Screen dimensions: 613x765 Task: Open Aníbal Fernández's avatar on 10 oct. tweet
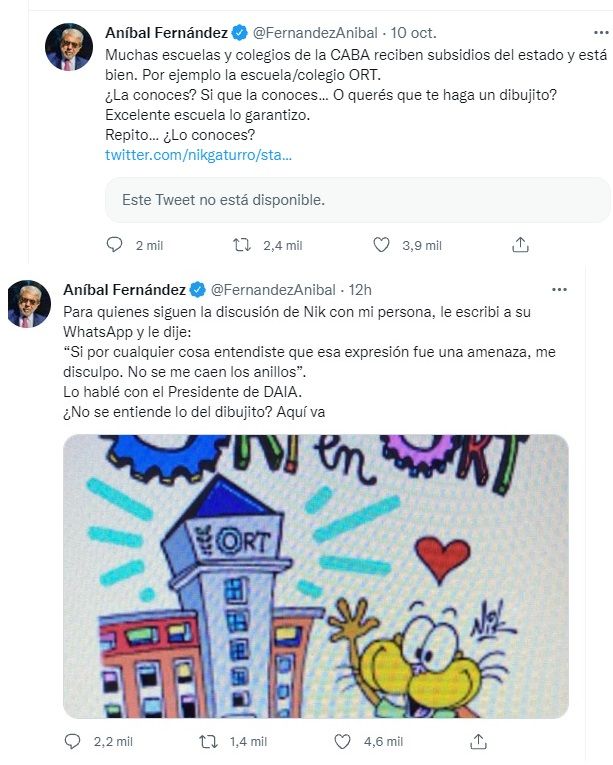point(69,48)
